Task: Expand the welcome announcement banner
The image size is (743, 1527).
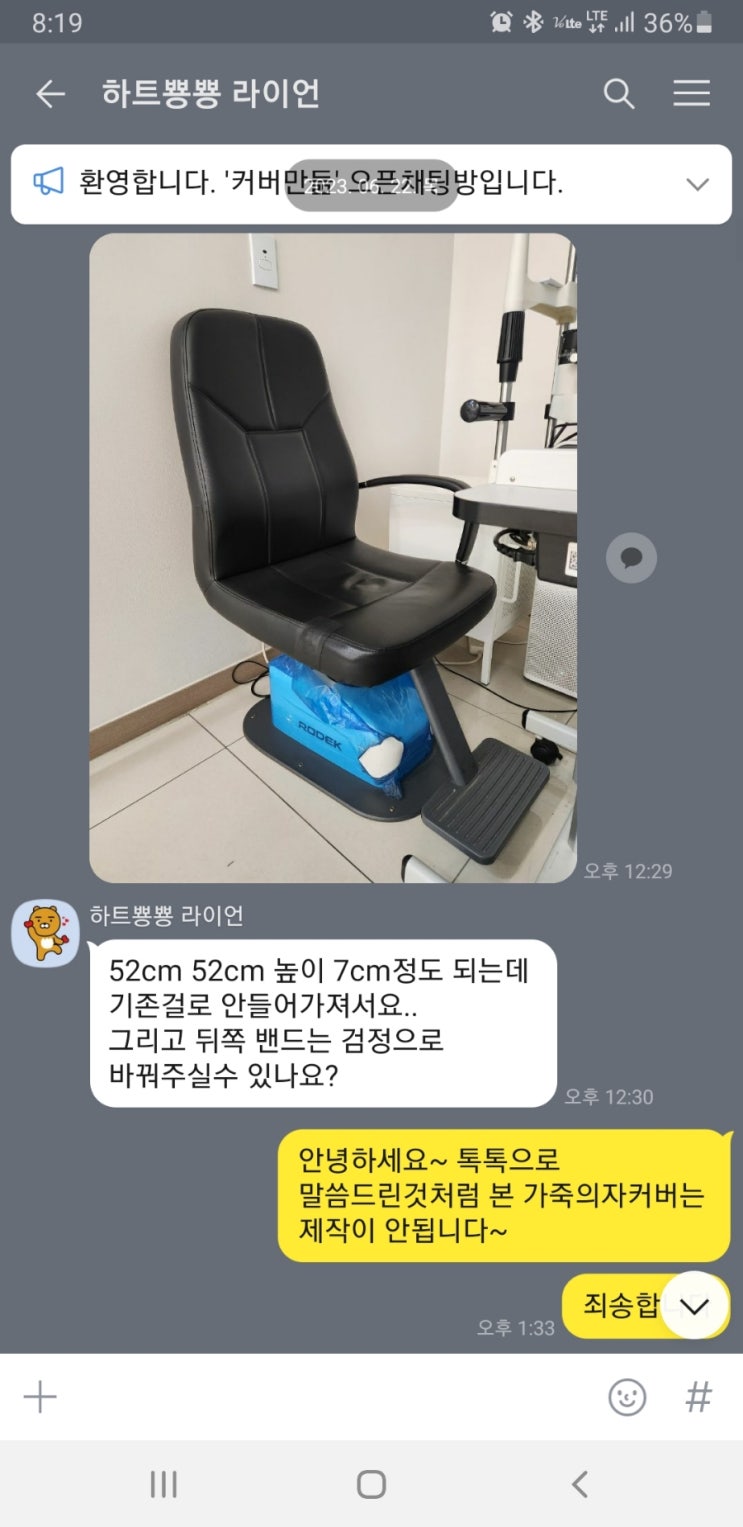Action: (697, 184)
